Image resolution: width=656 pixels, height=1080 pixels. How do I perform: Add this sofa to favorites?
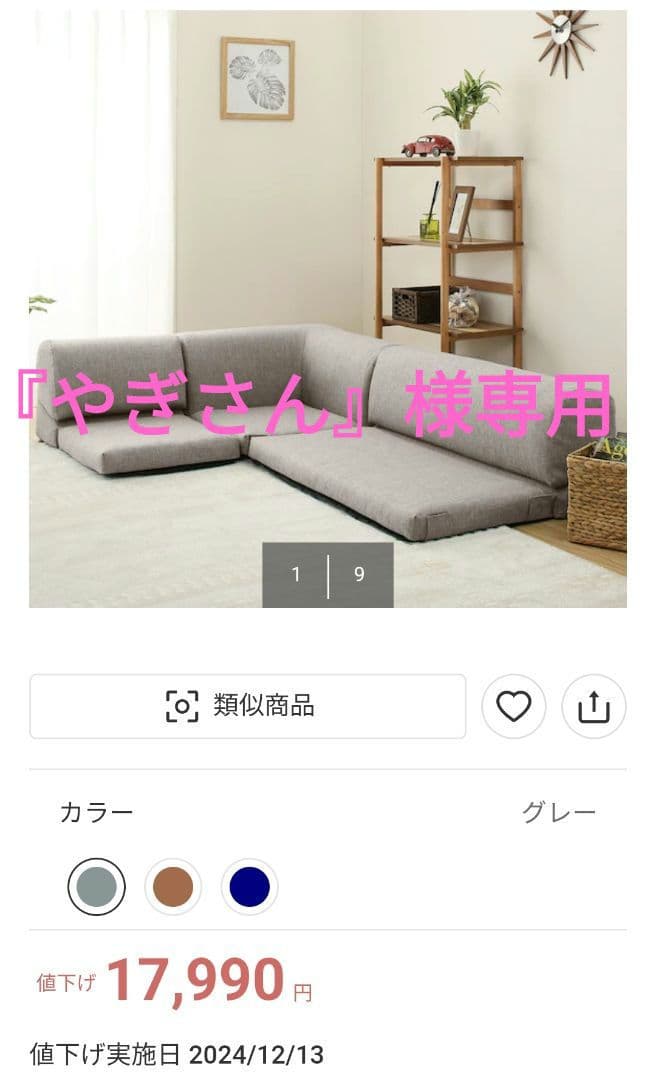coord(513,706)
